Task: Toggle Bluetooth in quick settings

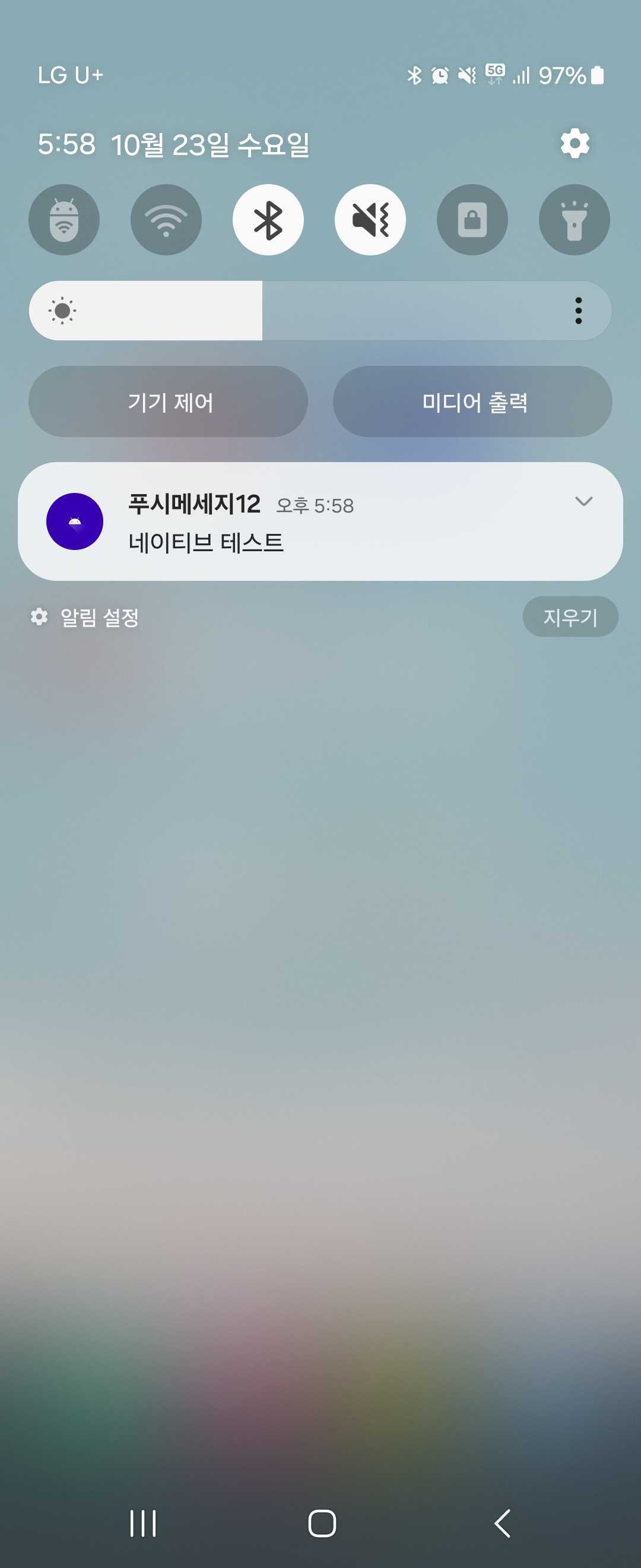Action: tap(268, 220)
